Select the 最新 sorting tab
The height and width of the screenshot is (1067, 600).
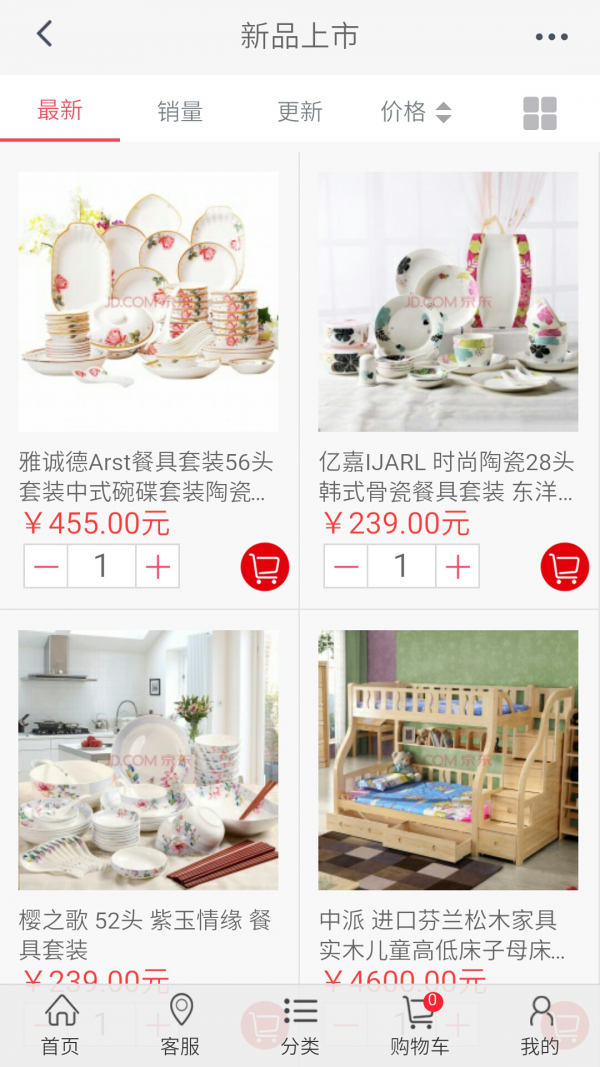click(x=60, y=110)
